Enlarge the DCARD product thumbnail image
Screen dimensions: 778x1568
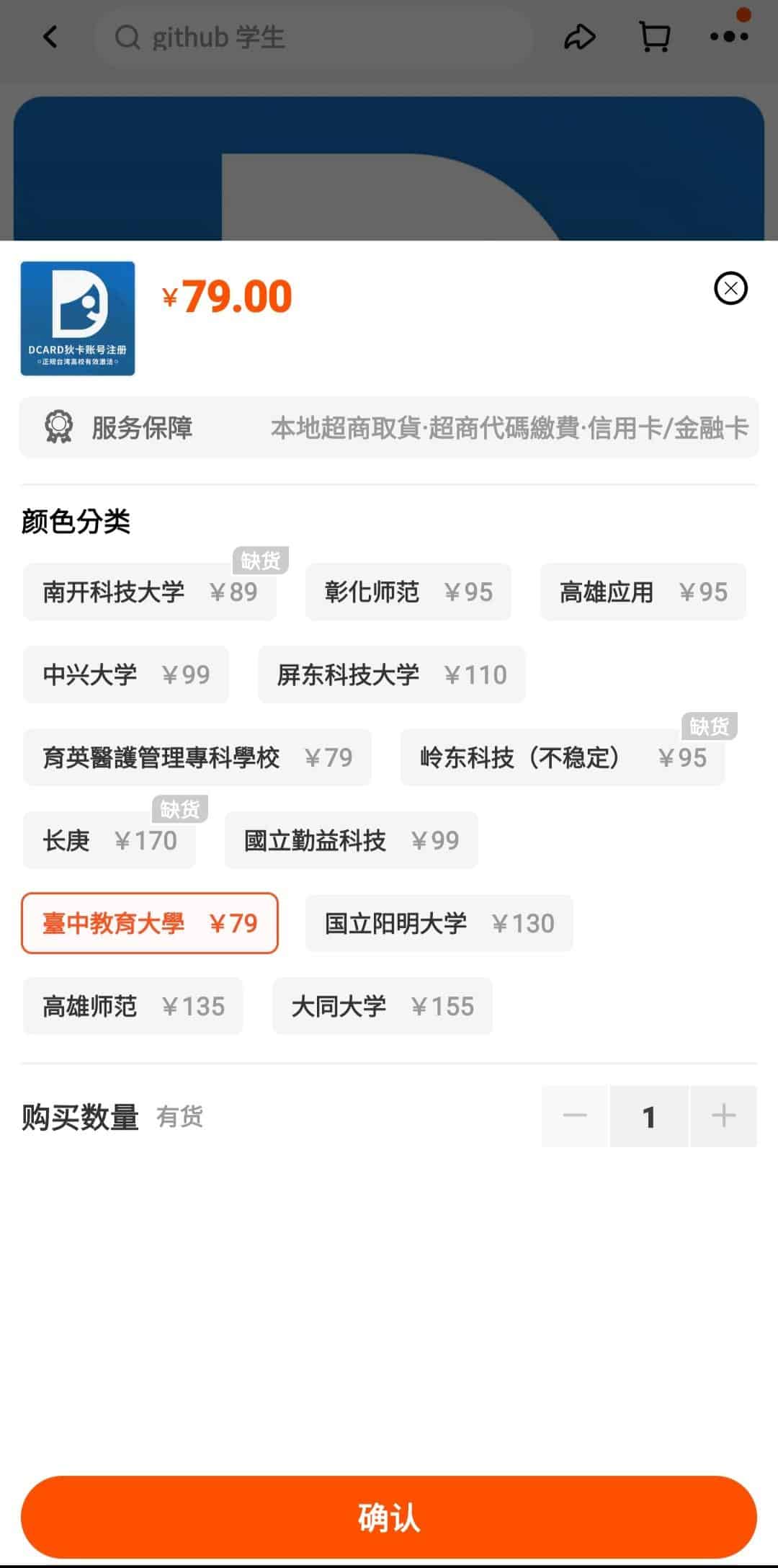[x=78, y=318]
